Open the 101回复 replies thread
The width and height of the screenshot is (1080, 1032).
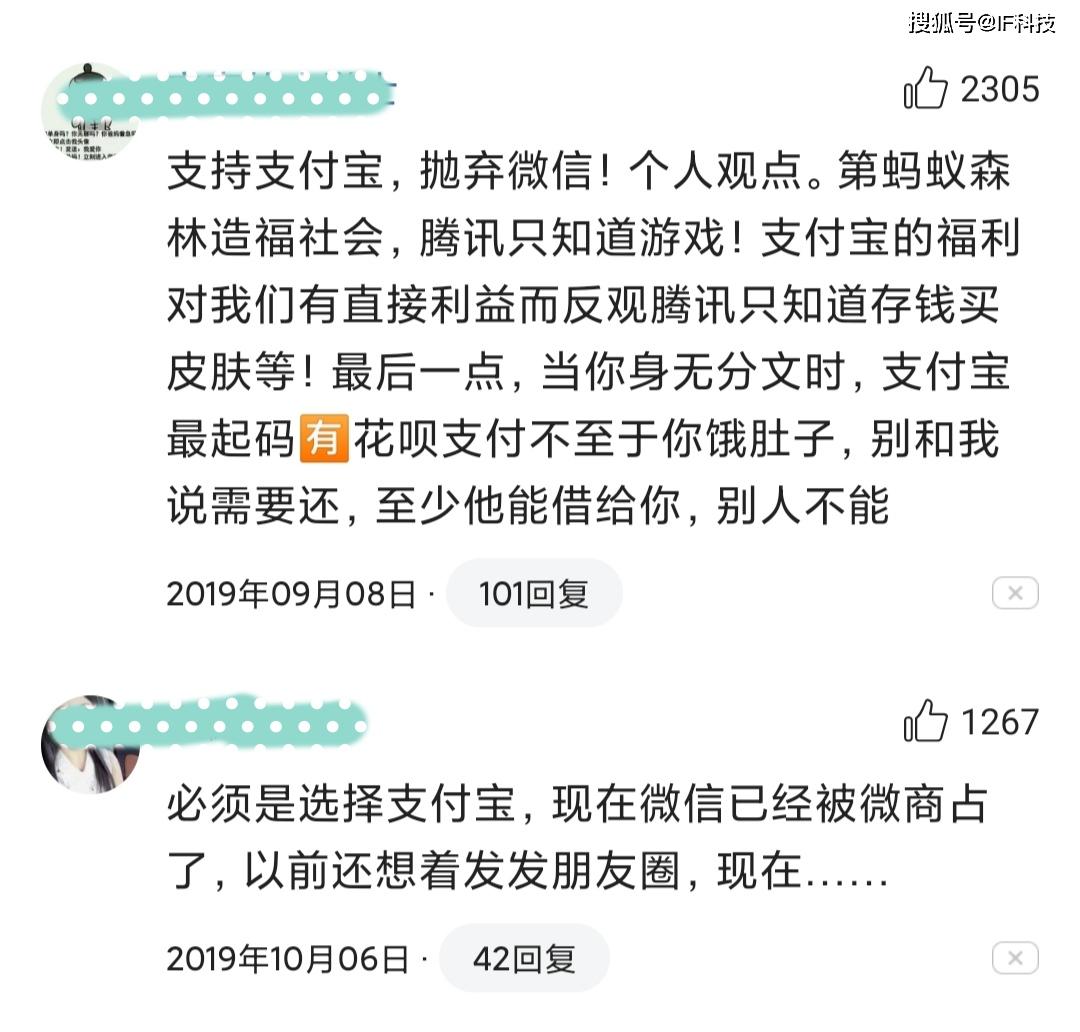click(x=534, y=594)
